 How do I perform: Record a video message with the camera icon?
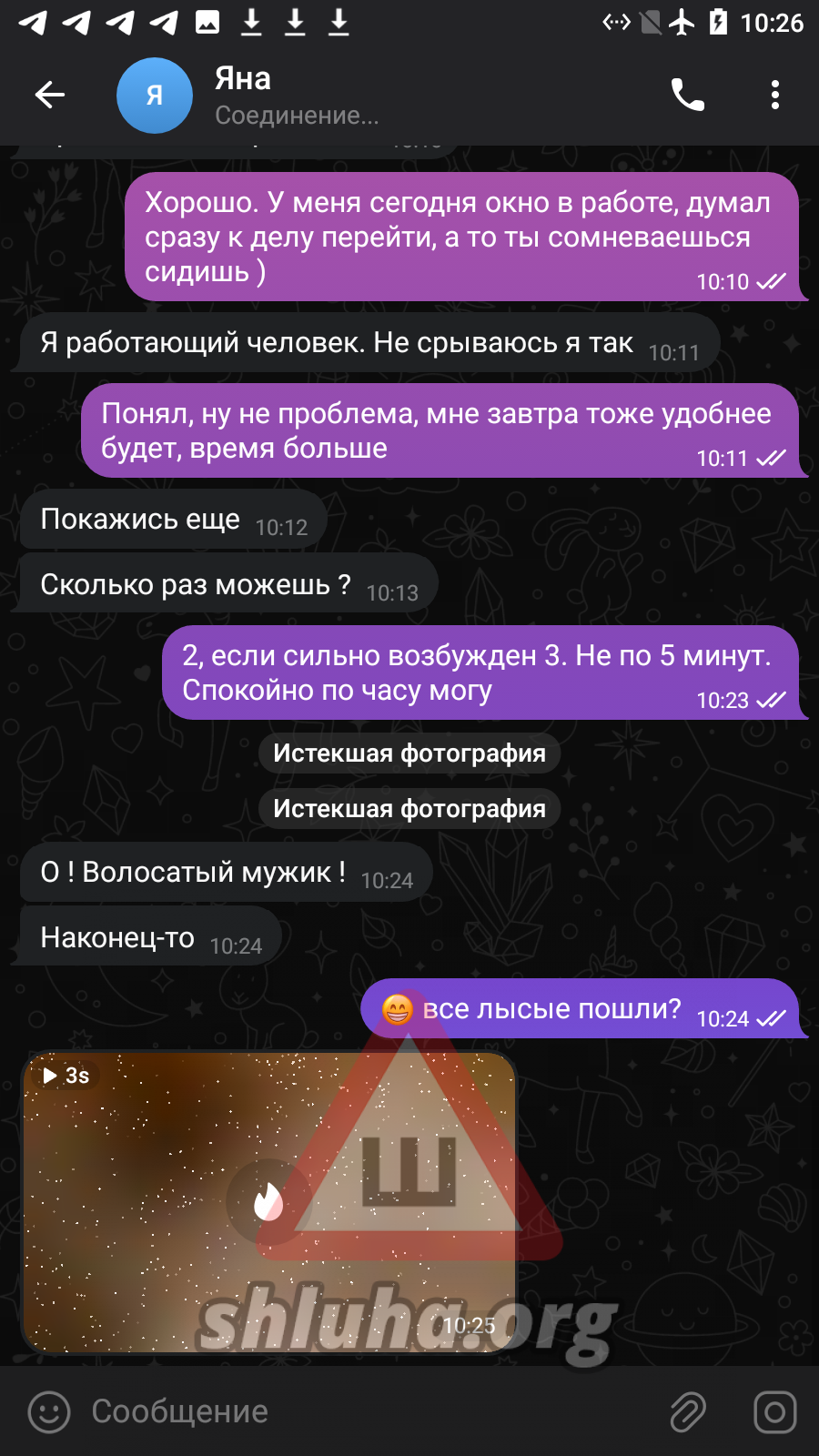coord(774,1412)
